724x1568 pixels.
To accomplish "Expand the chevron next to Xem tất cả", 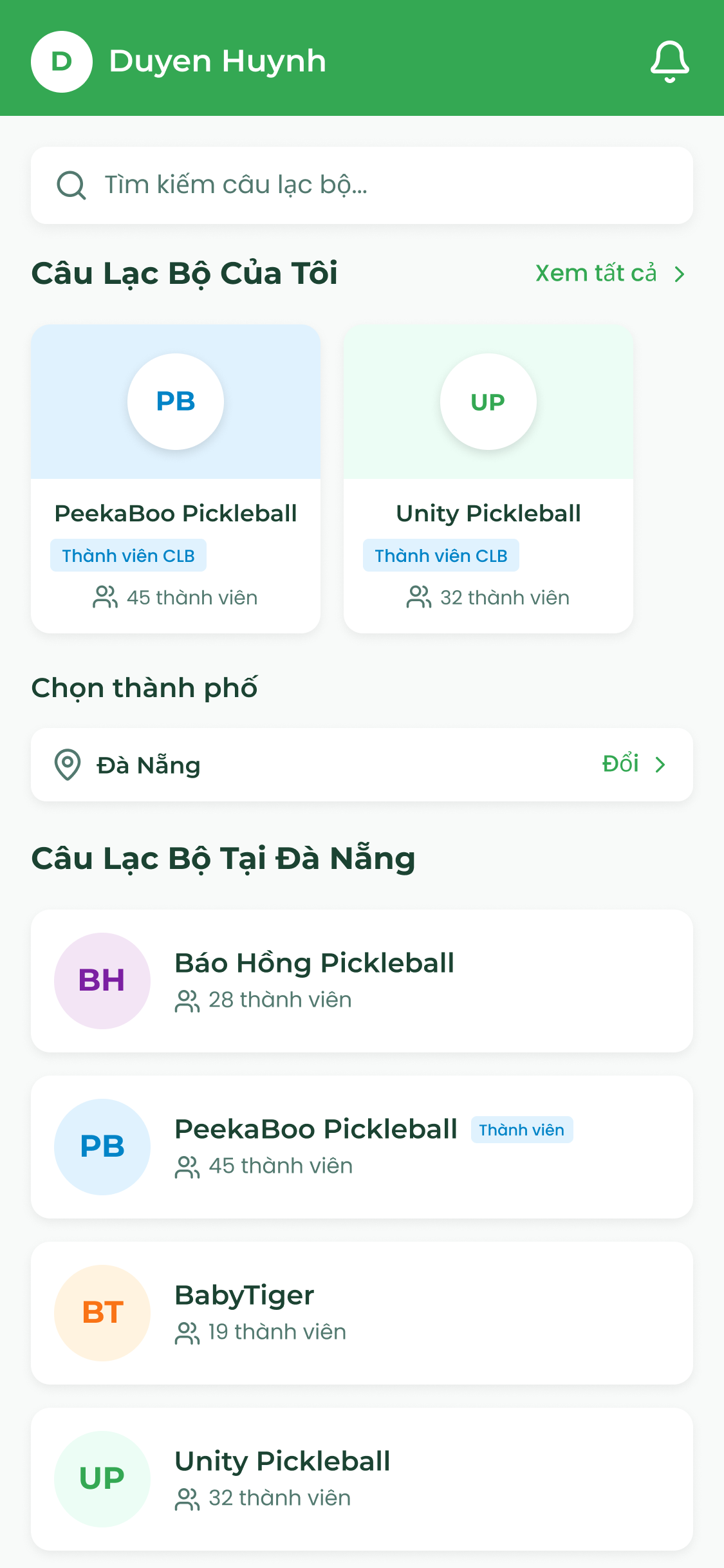I will click(x=680, y=274).
